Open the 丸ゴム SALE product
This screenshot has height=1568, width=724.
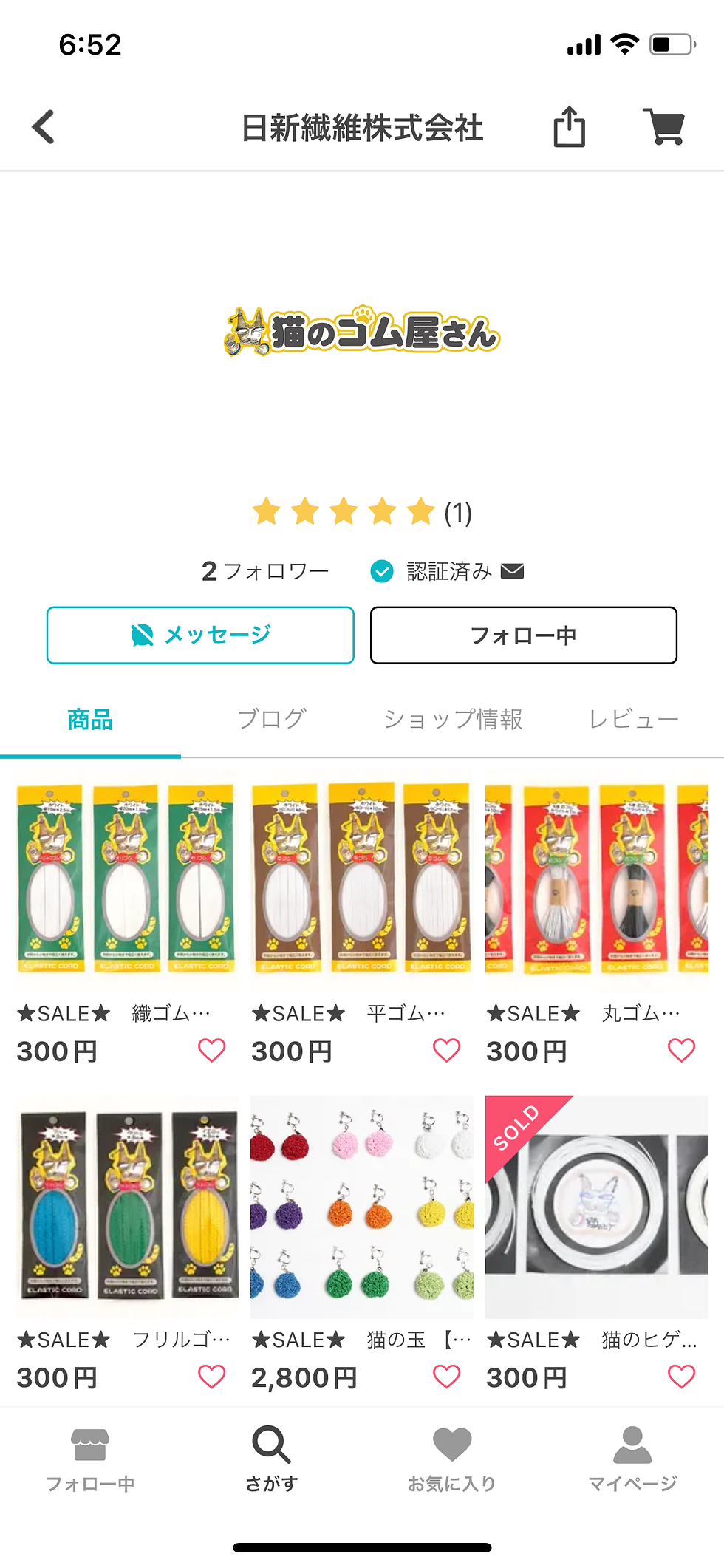point(596,879)
